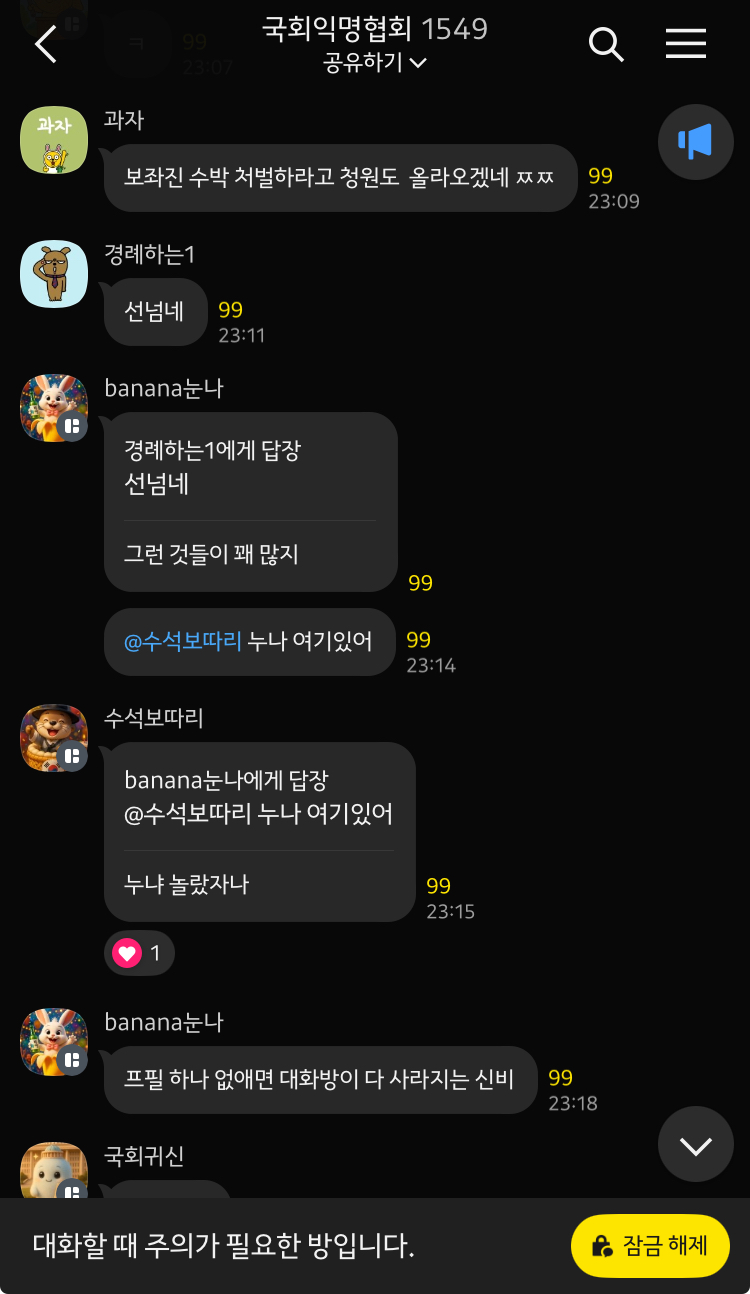Open the hamburger menu drawer

coord(686,44)
